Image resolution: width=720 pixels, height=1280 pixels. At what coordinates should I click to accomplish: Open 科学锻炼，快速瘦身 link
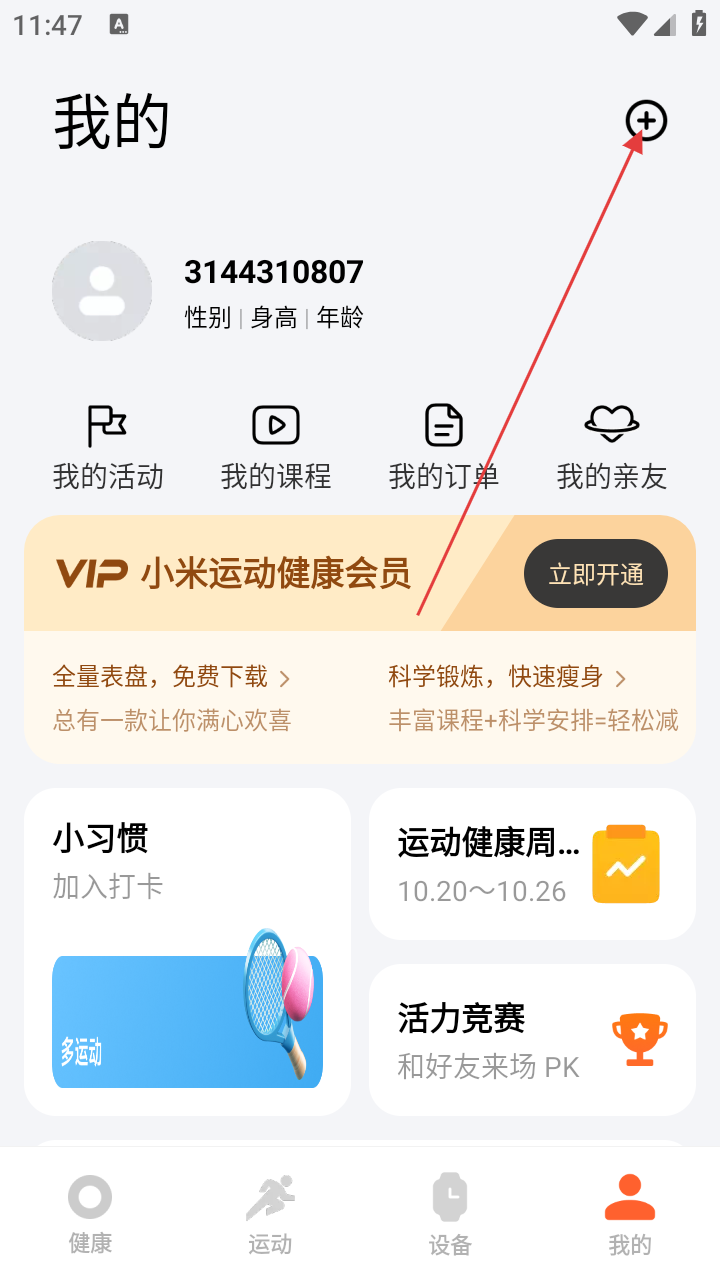506,678
